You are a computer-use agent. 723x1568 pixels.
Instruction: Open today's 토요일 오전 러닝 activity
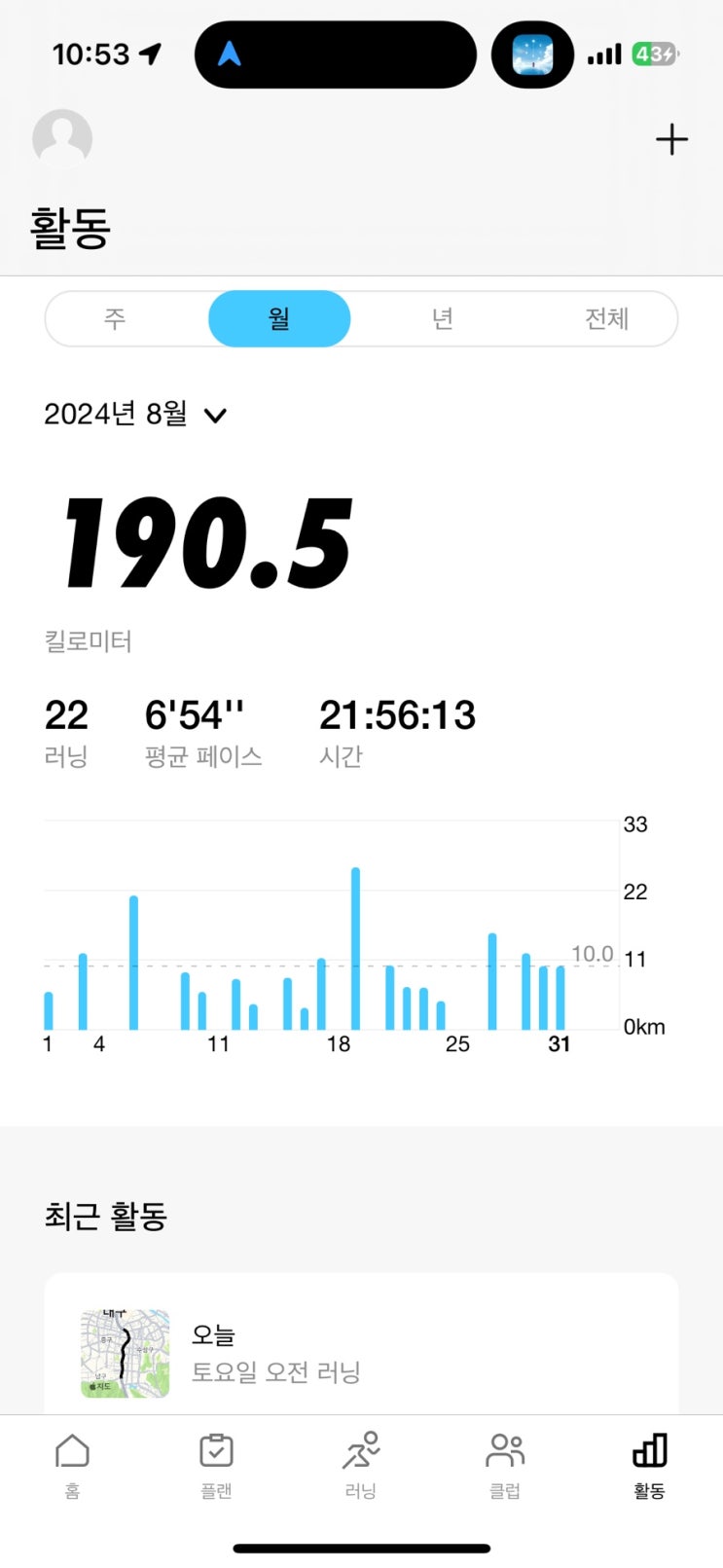coord(360,1353)
